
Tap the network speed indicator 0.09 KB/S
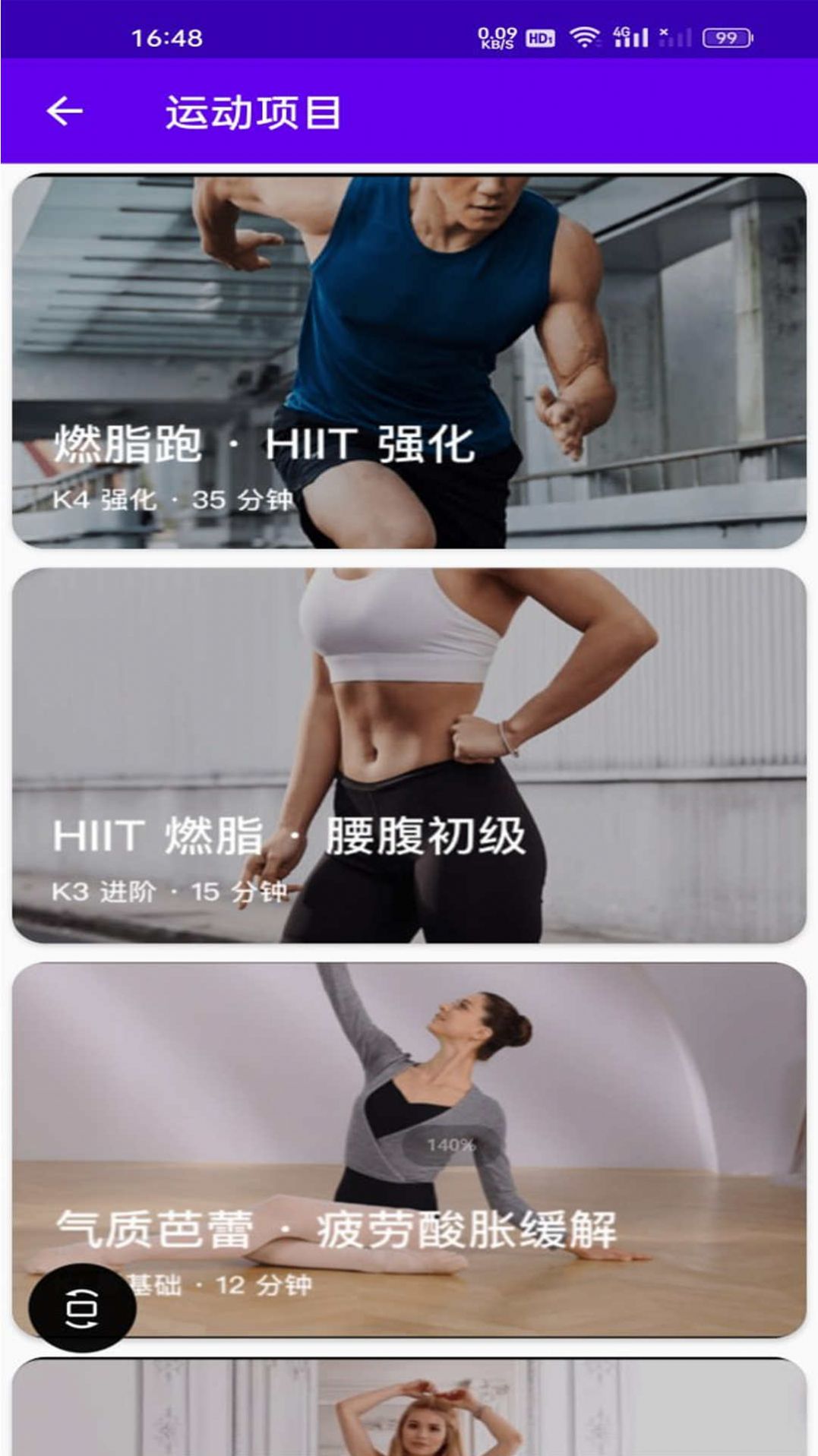click(x=495, y=34)
